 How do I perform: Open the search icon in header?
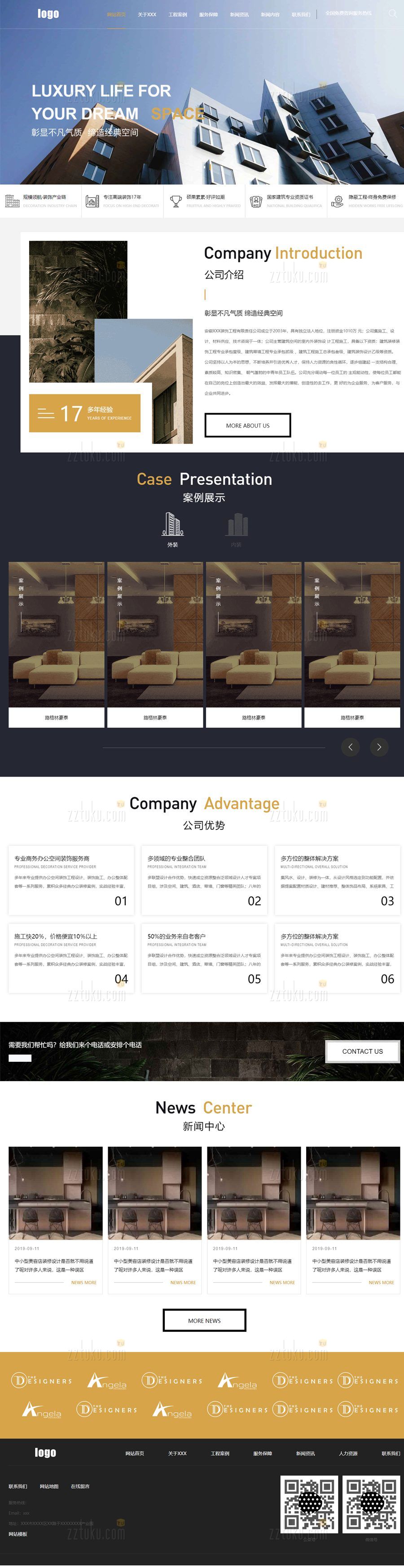pos(392,13)
